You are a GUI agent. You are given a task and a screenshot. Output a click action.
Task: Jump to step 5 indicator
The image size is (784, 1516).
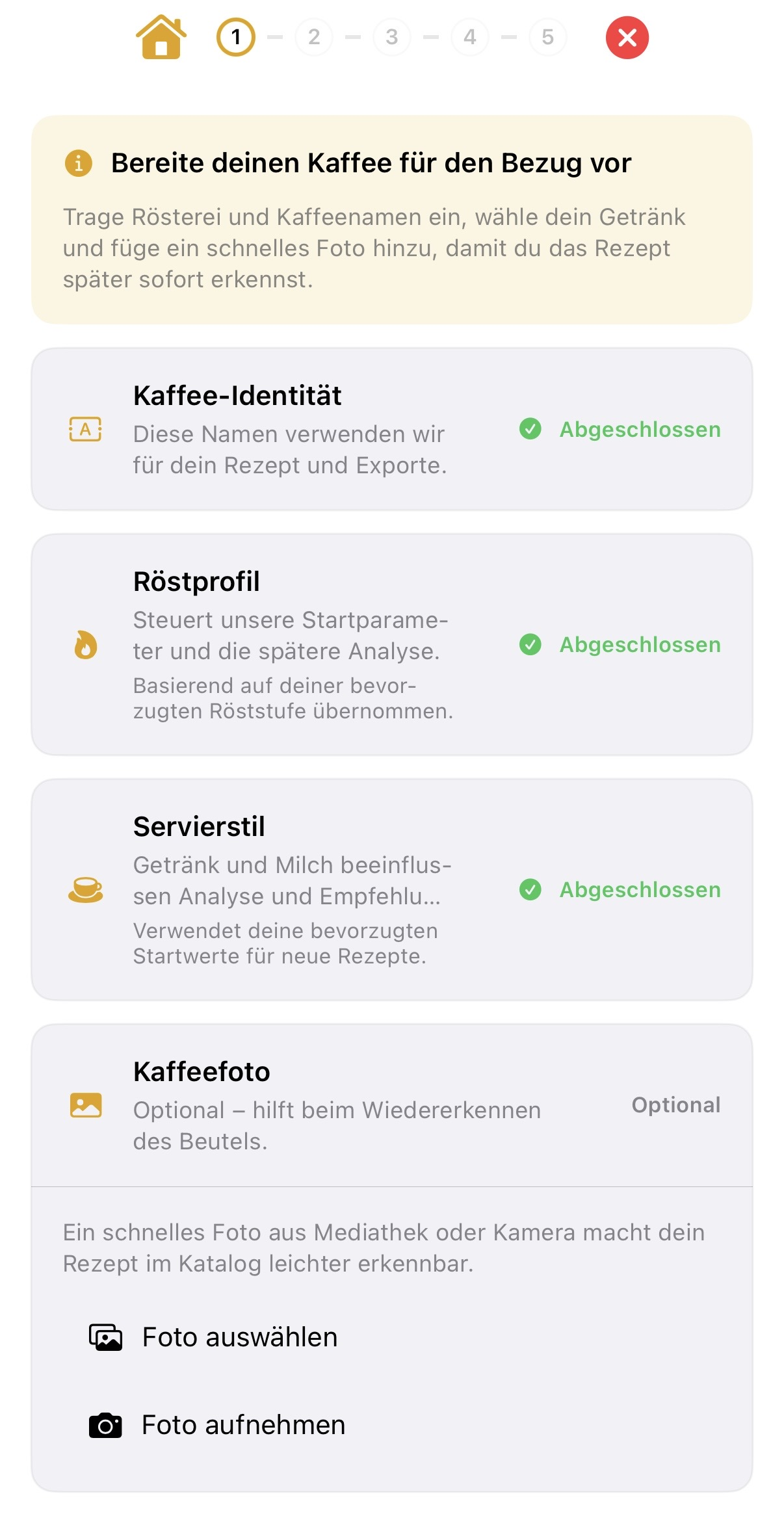tap(547, 38)
